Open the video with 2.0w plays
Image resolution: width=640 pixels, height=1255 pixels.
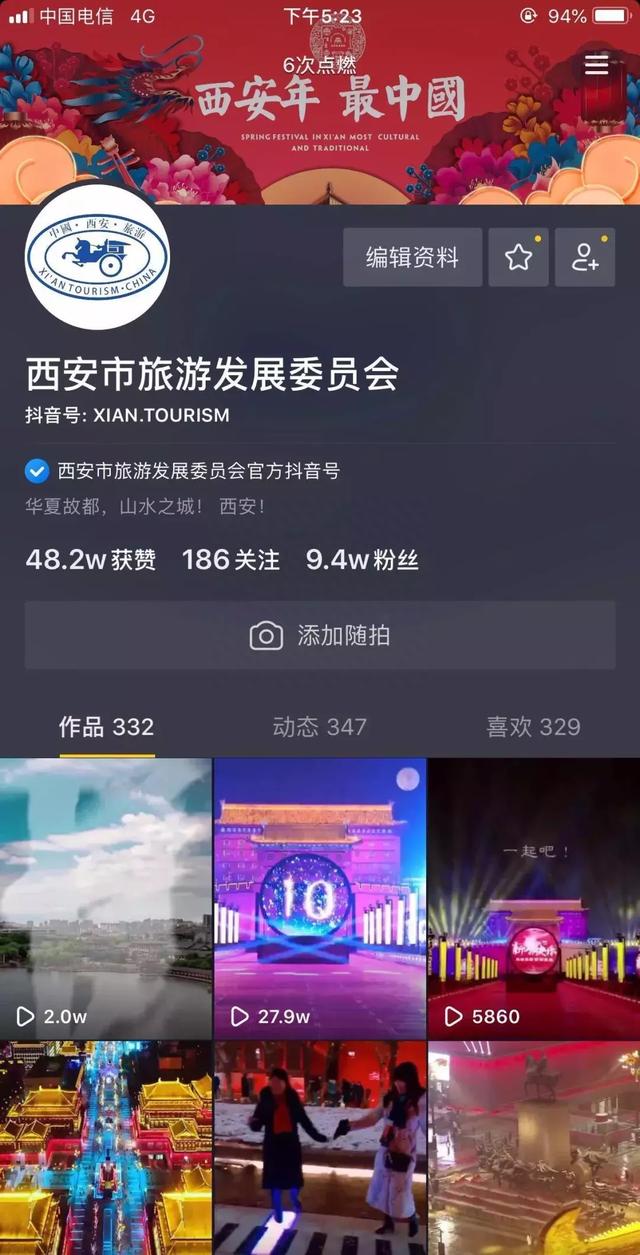[106, 899]
